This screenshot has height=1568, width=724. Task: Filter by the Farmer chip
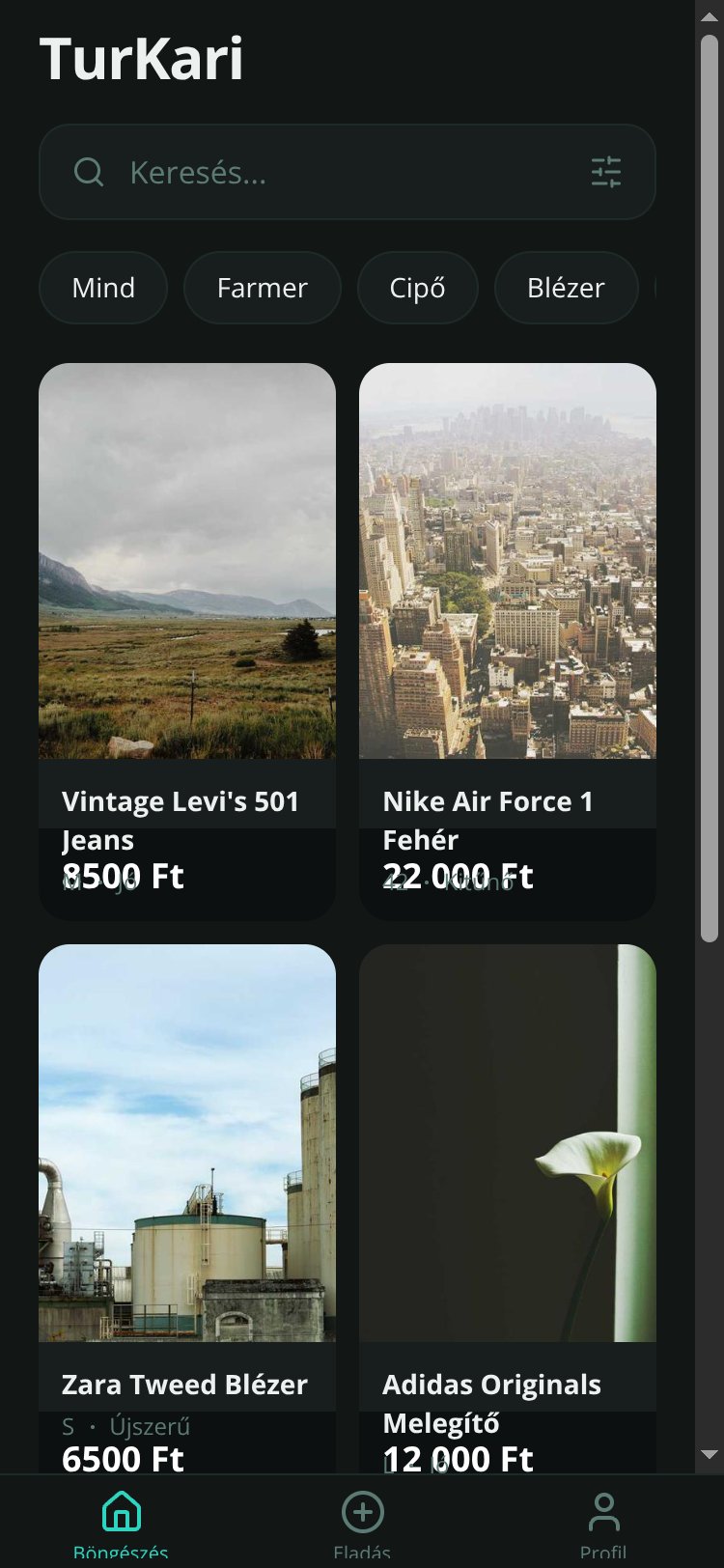pyautogui.click(x=263, y=288)
